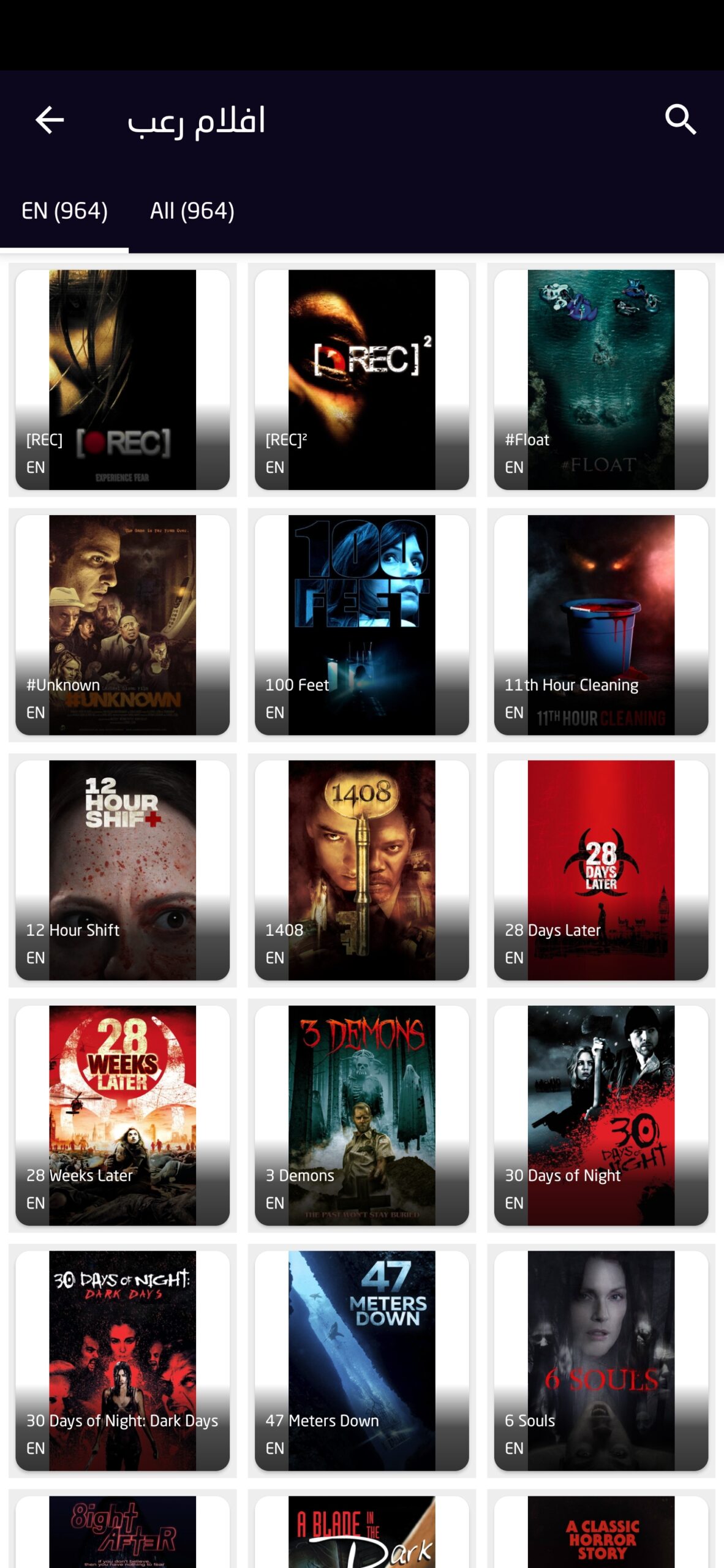Open the 12 Hour Shift card

[x=123, y=870]
